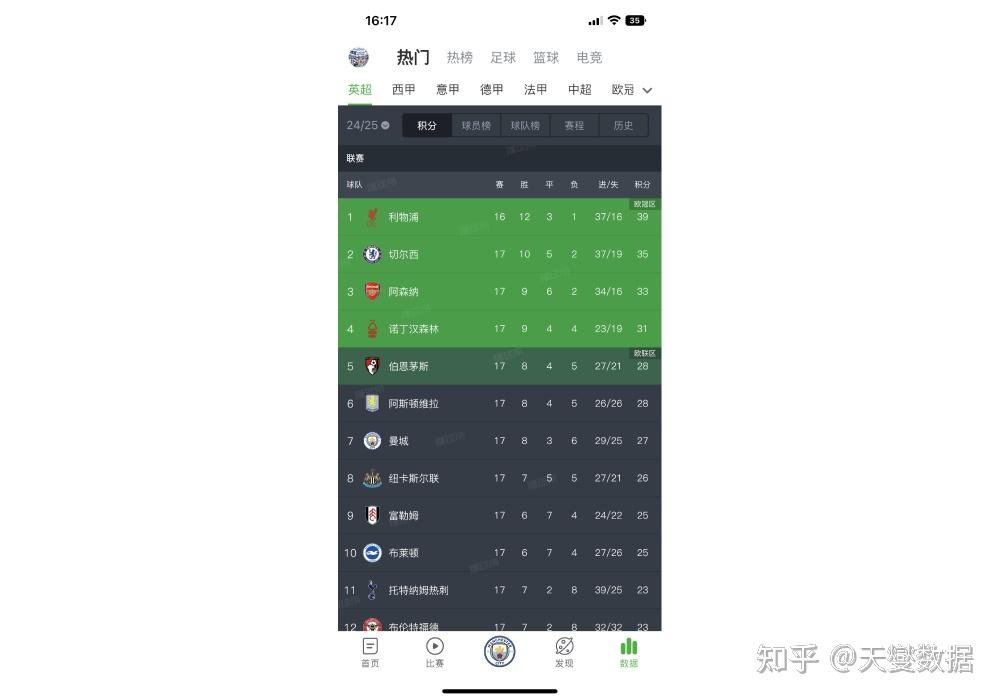Image resolution: width=1000 pixels, height=700 pixels.
Task: Switch to the 球员榜 segment
Action: (x=476, y=126)
